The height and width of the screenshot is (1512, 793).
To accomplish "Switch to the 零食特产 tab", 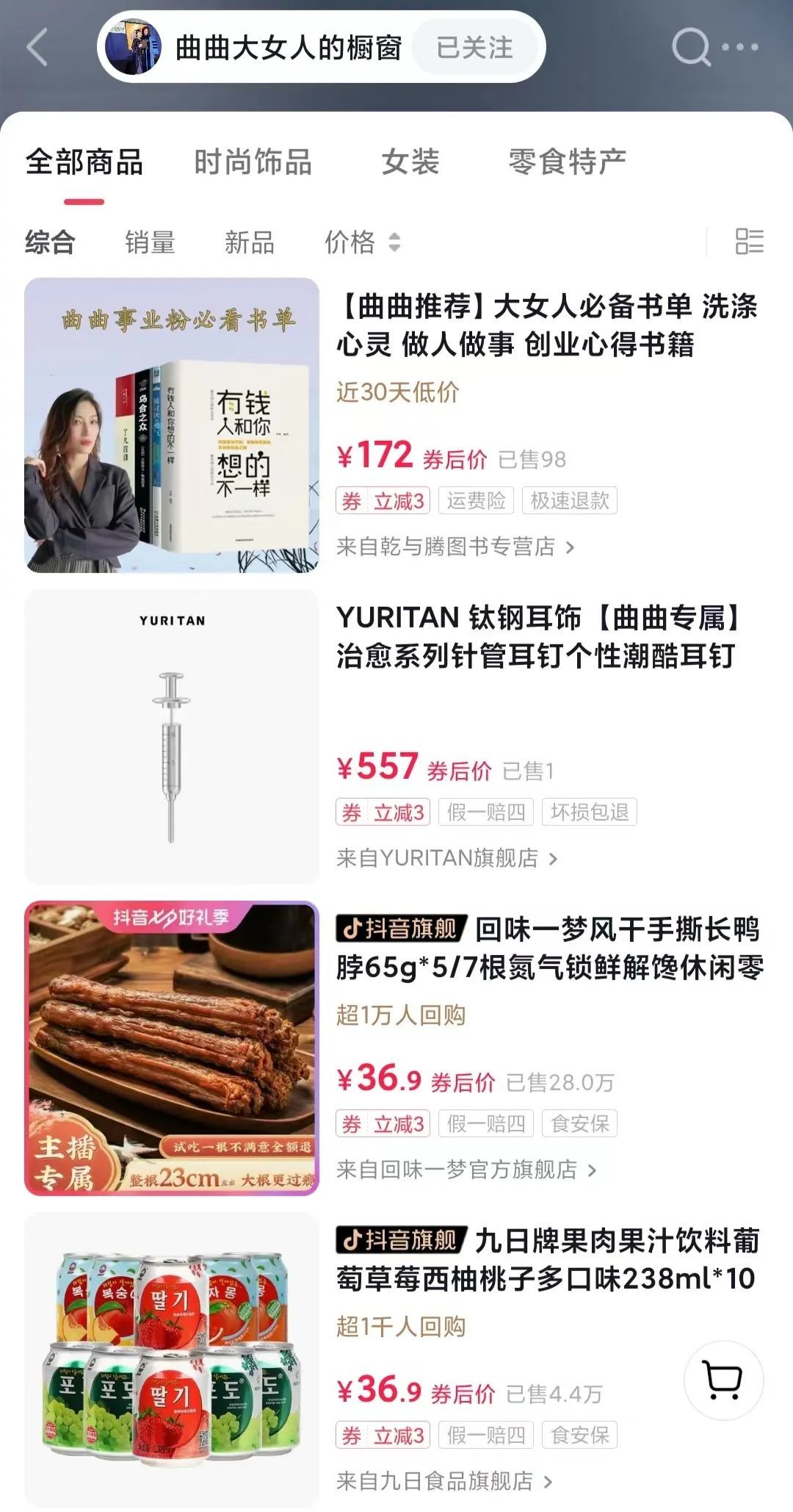I will click(567, 162).
